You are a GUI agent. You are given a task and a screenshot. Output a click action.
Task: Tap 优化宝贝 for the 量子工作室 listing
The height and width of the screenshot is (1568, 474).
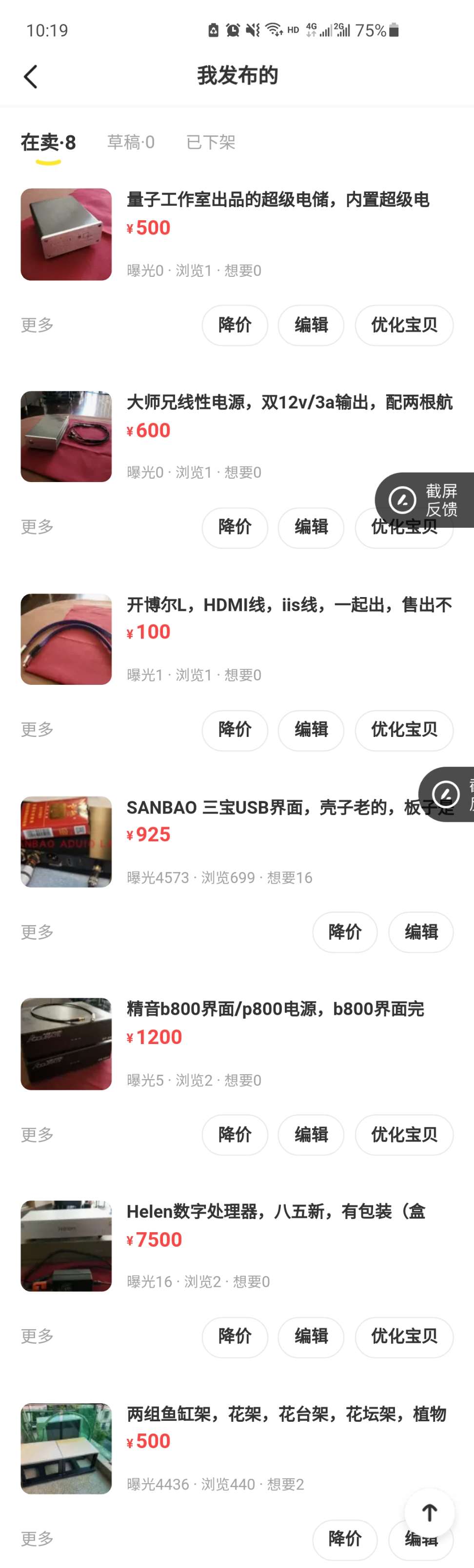click(404, 325)
